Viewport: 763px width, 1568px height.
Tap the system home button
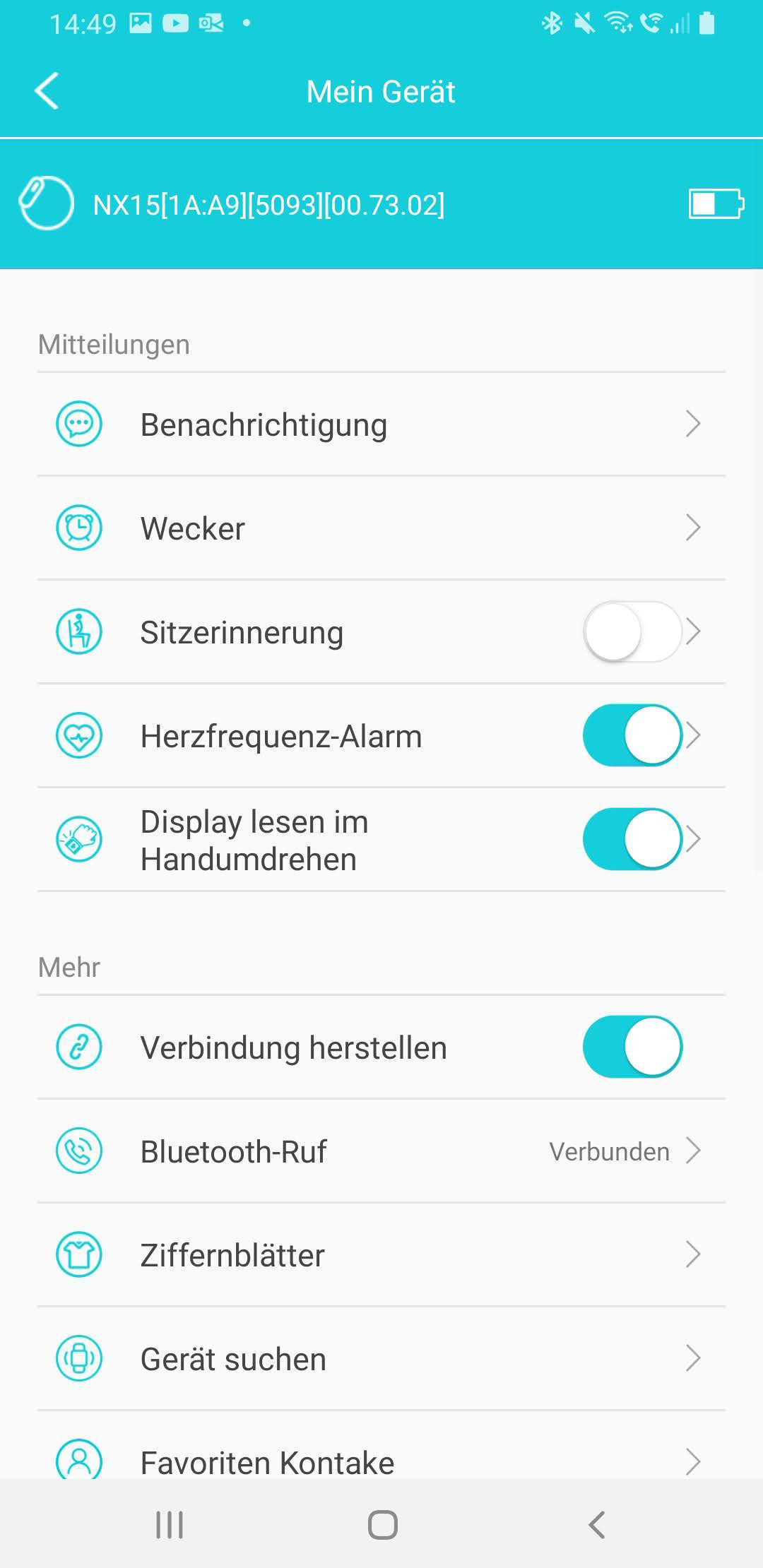tap(382, 1525)
